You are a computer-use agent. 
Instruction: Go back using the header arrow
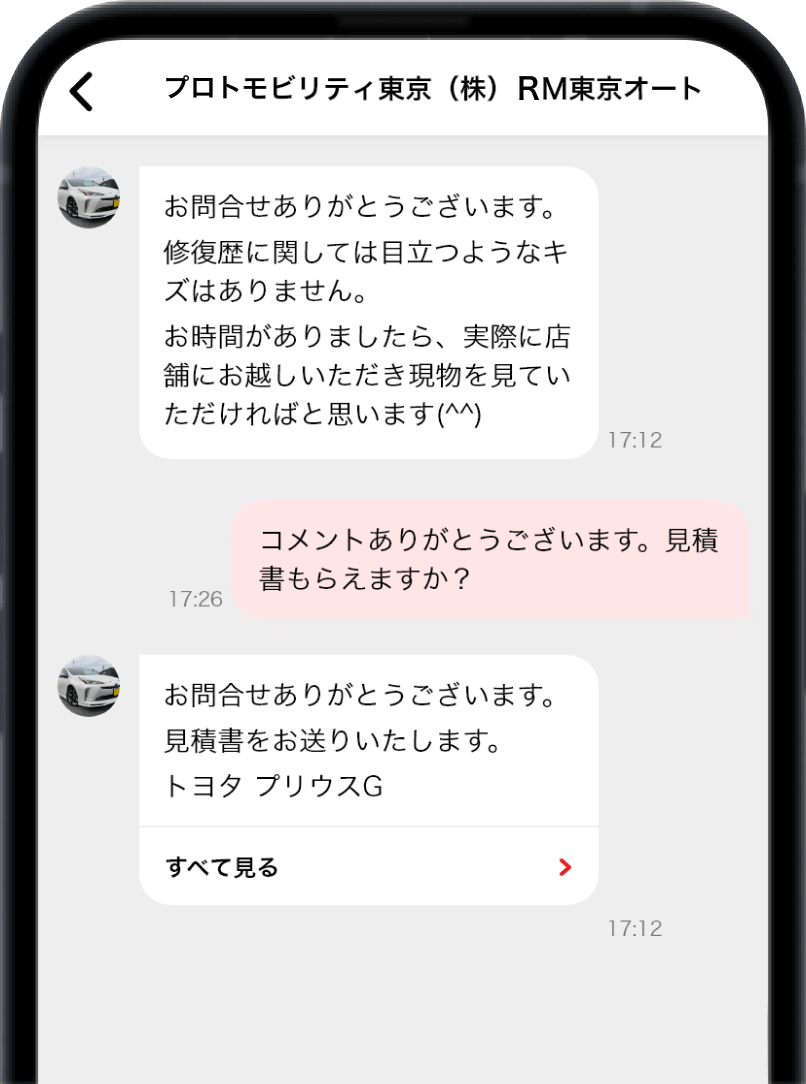[82, 91]
